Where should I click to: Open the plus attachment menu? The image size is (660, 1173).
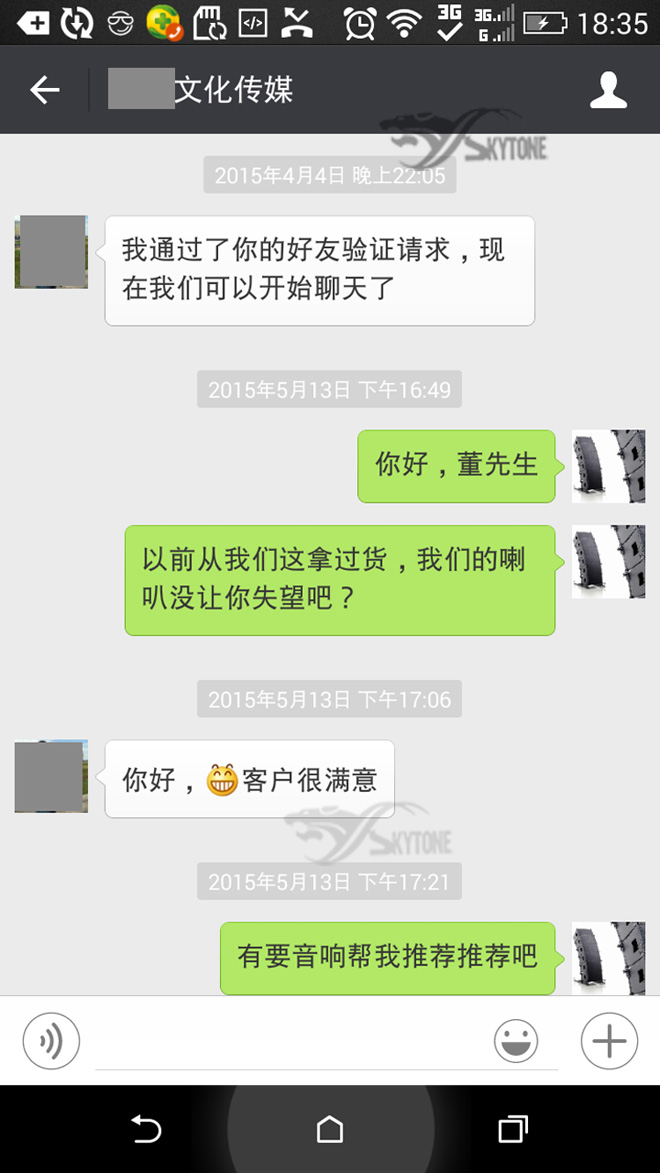point(609,1041)
